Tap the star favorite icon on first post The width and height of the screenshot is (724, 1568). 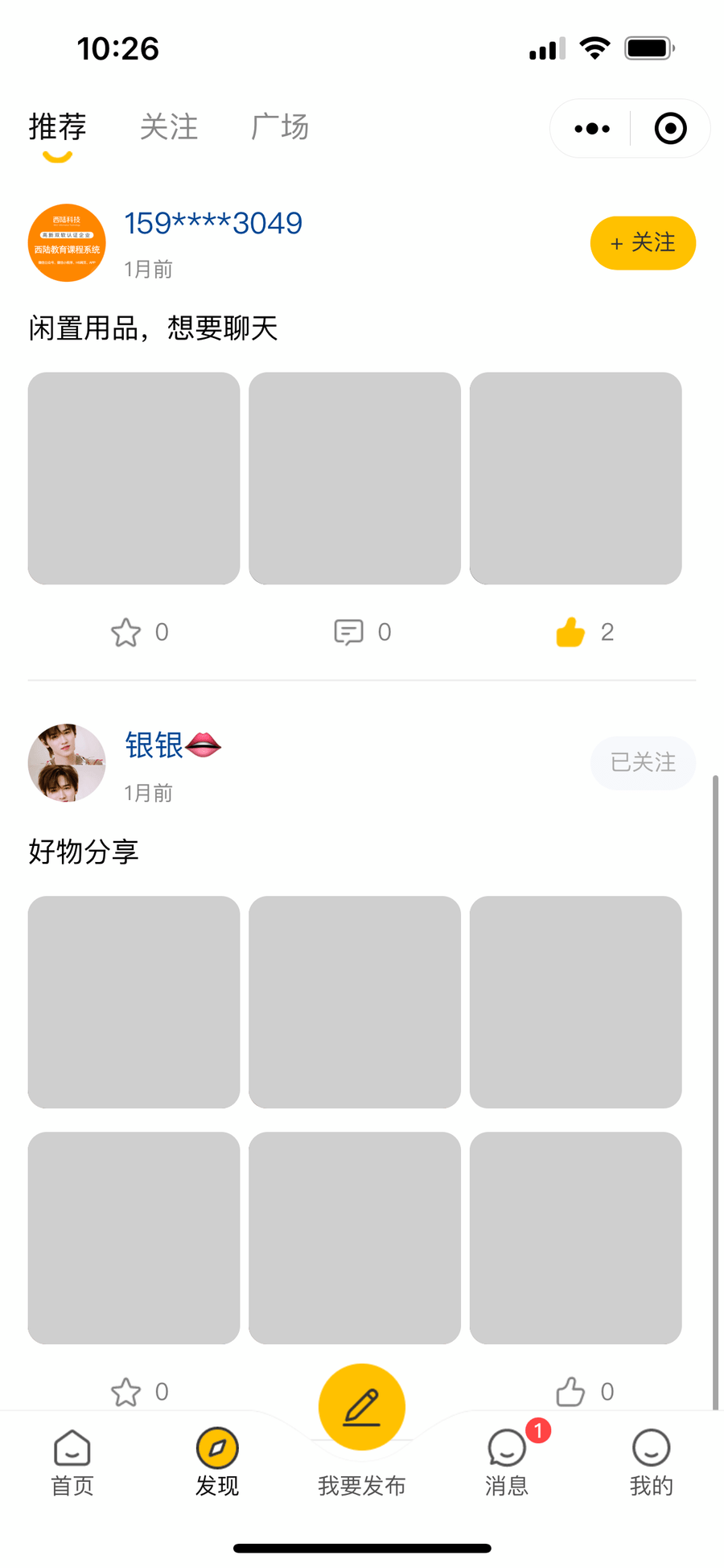[125, 632]
